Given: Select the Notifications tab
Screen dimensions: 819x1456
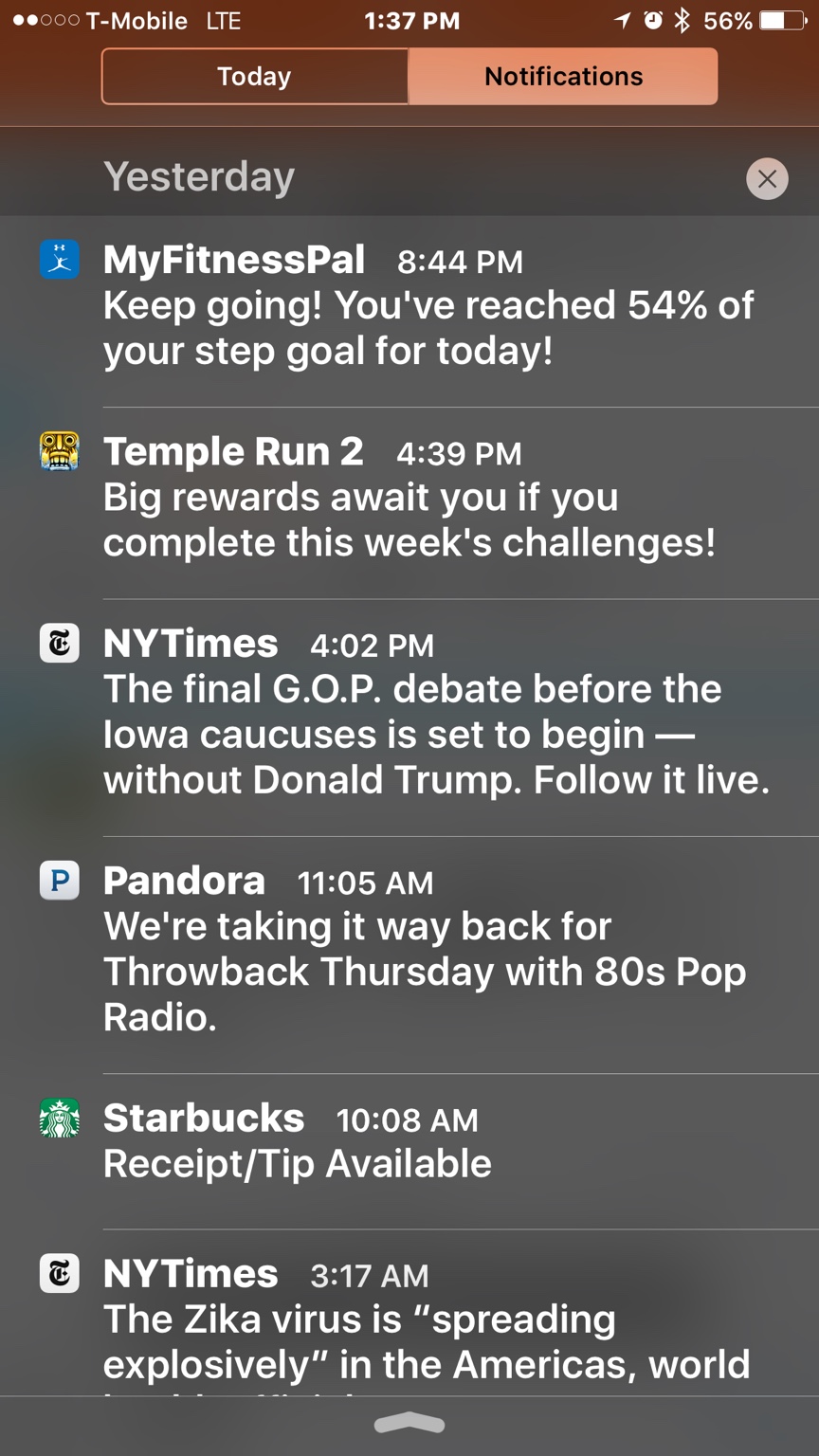Looking at the screenshot, I should click(563, 76).
